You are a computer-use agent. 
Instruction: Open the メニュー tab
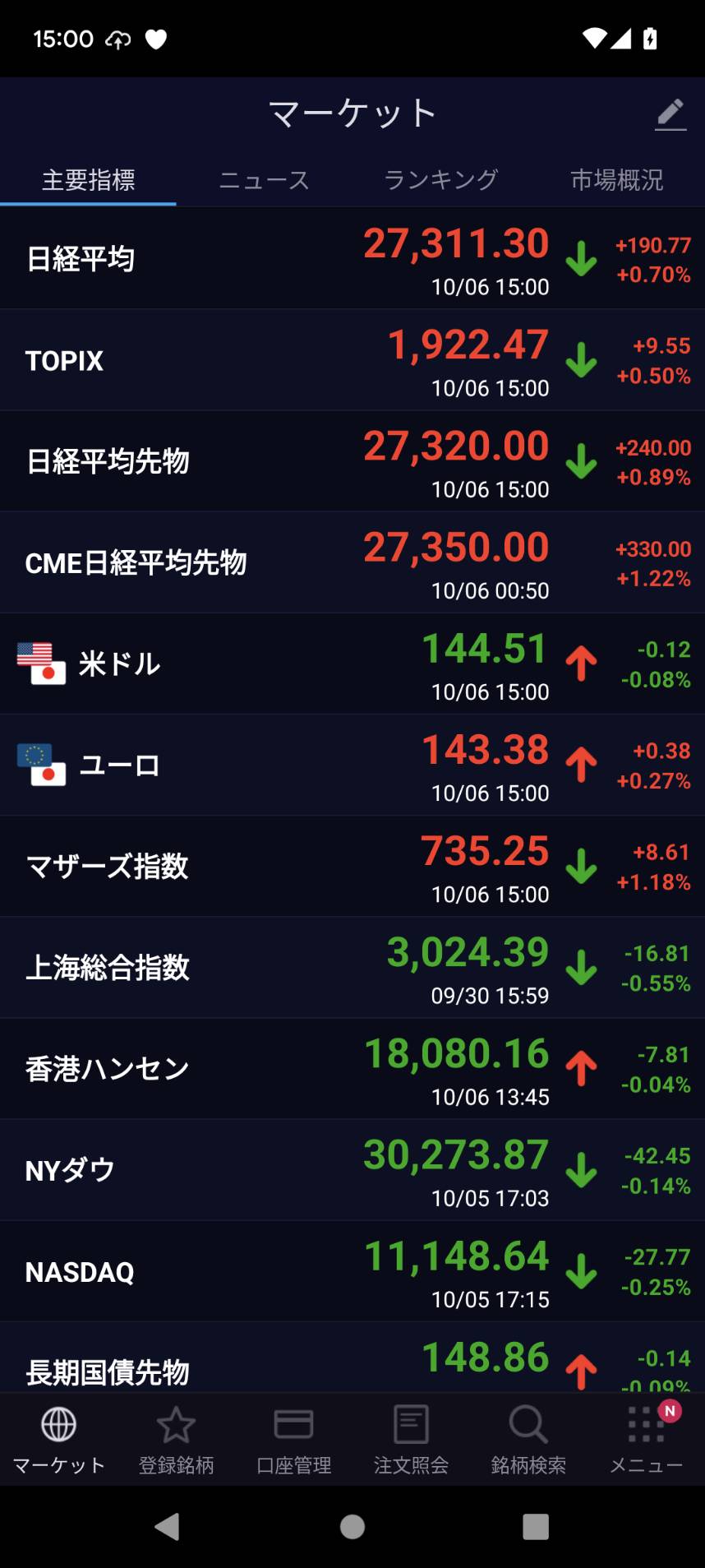[646, 1439]
